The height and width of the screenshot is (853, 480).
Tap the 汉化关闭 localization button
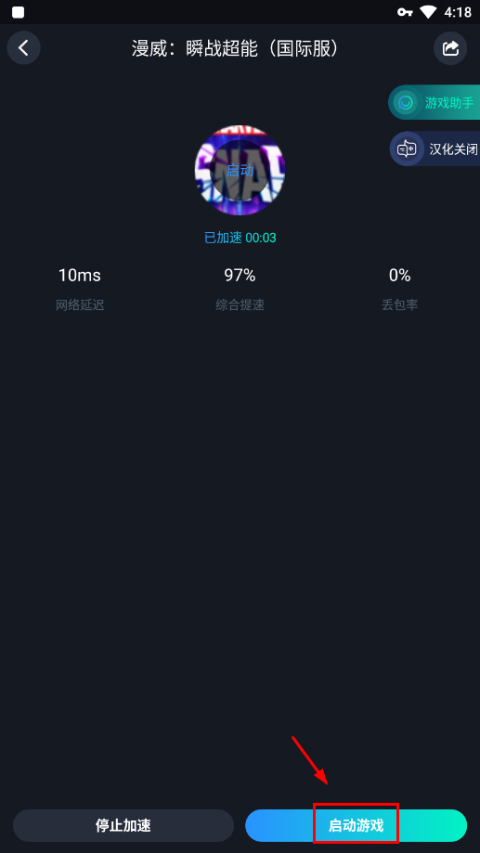tap(435, 149)
